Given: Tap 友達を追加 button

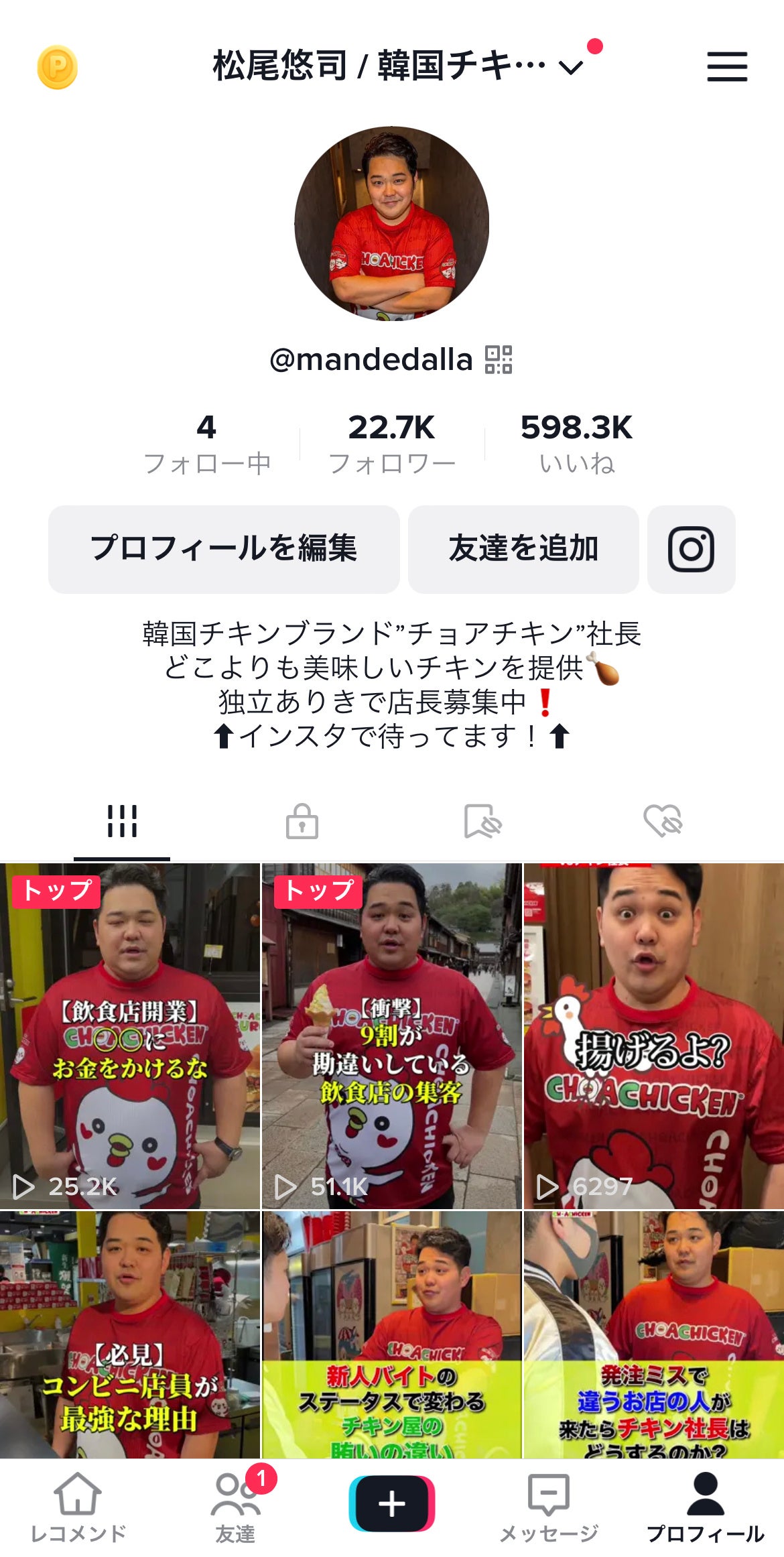Looking at the screenshot, I should (x=523, y=549).
